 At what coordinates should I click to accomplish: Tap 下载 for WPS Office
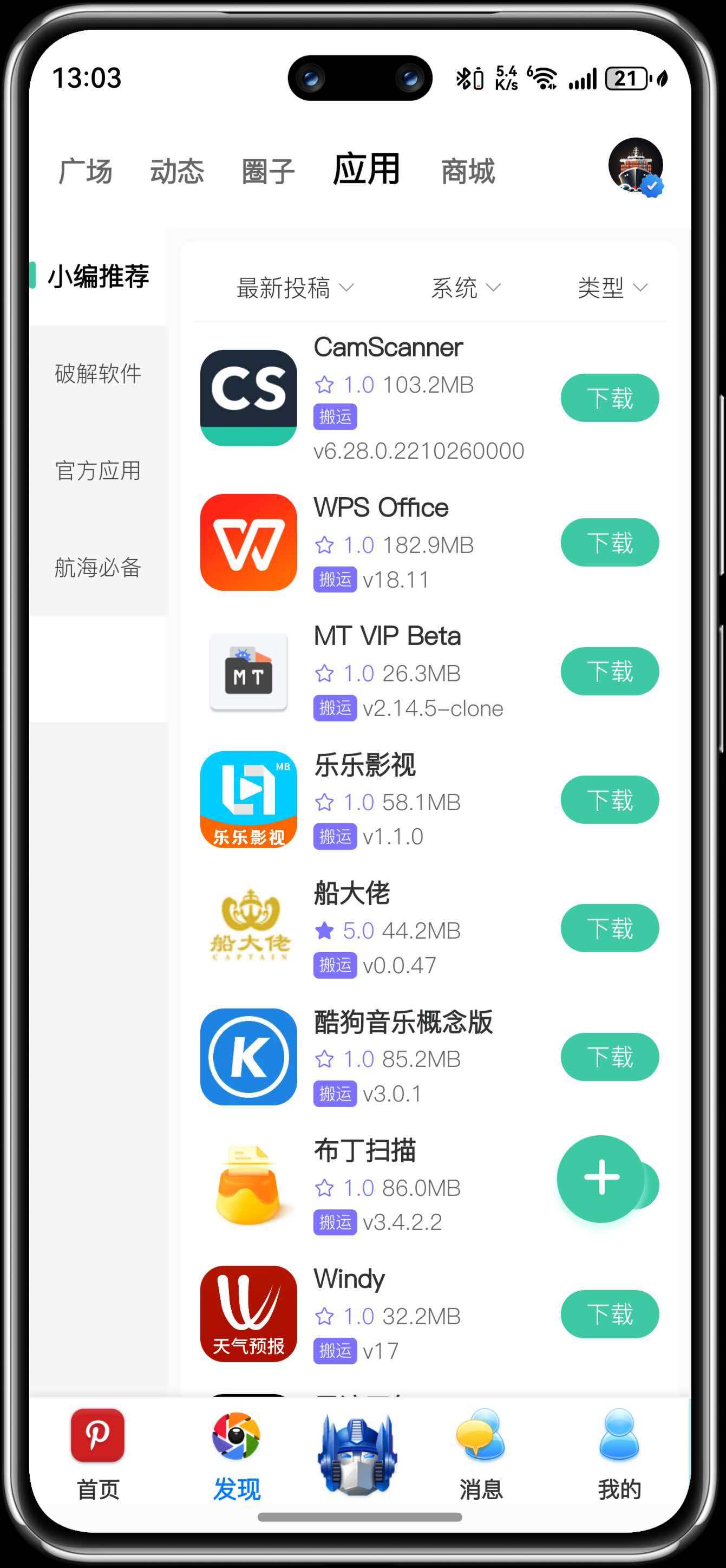[609, 542]
